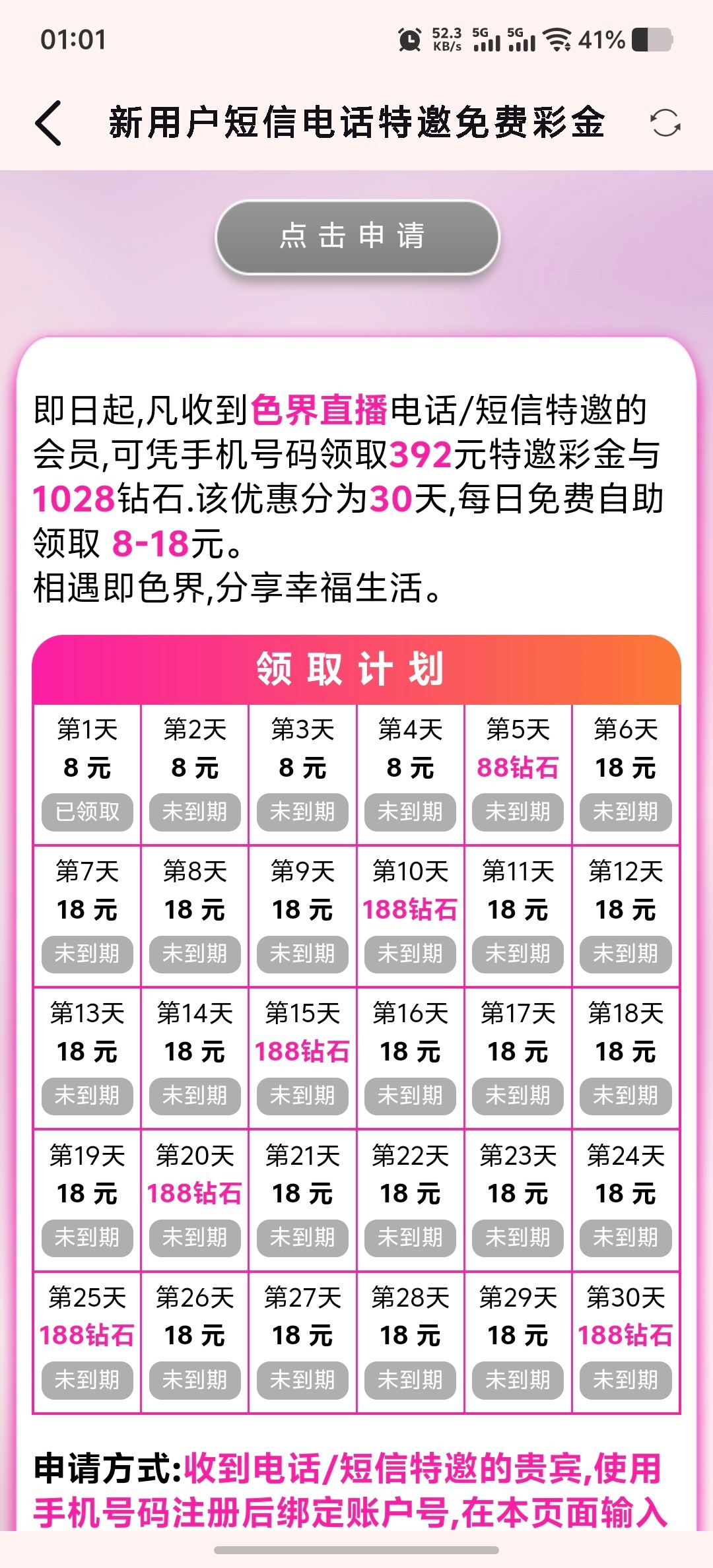Tap the 已领取 button for 第1天

(x=87, y=812)
